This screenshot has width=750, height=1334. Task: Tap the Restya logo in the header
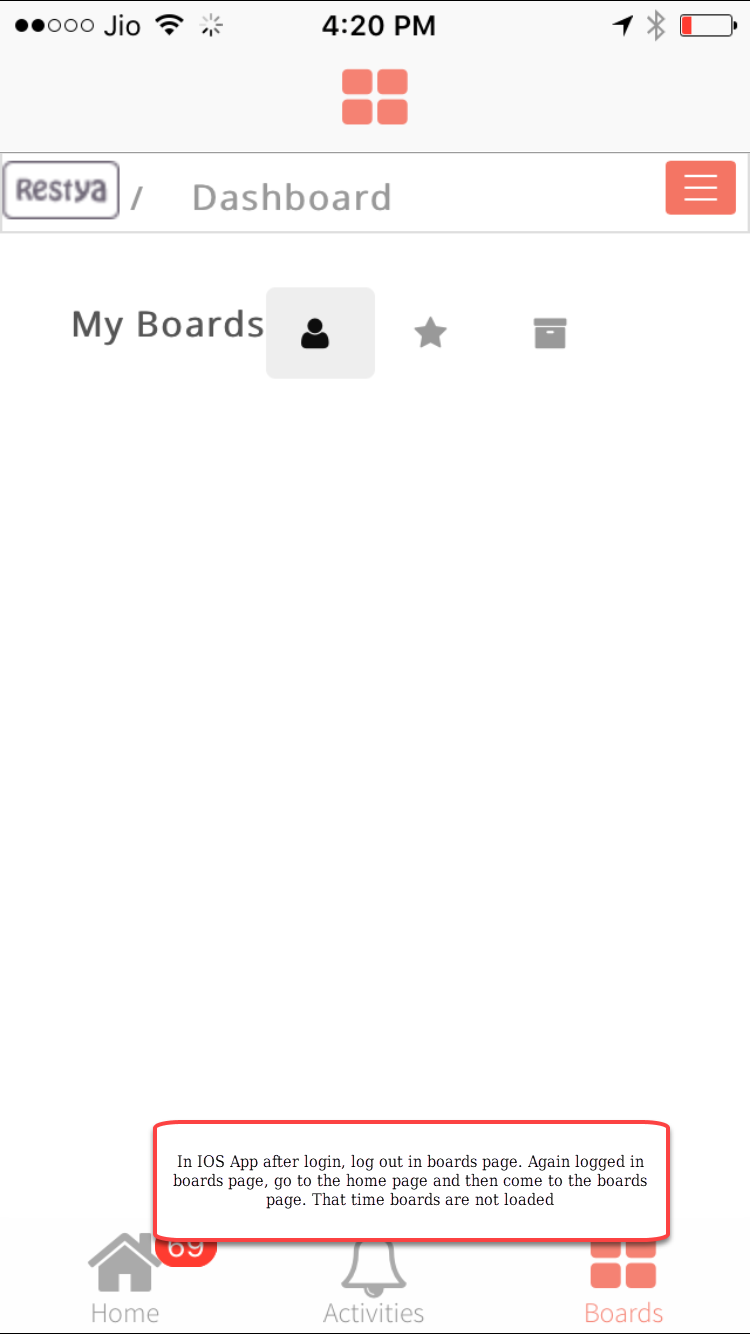pos(60,190)
